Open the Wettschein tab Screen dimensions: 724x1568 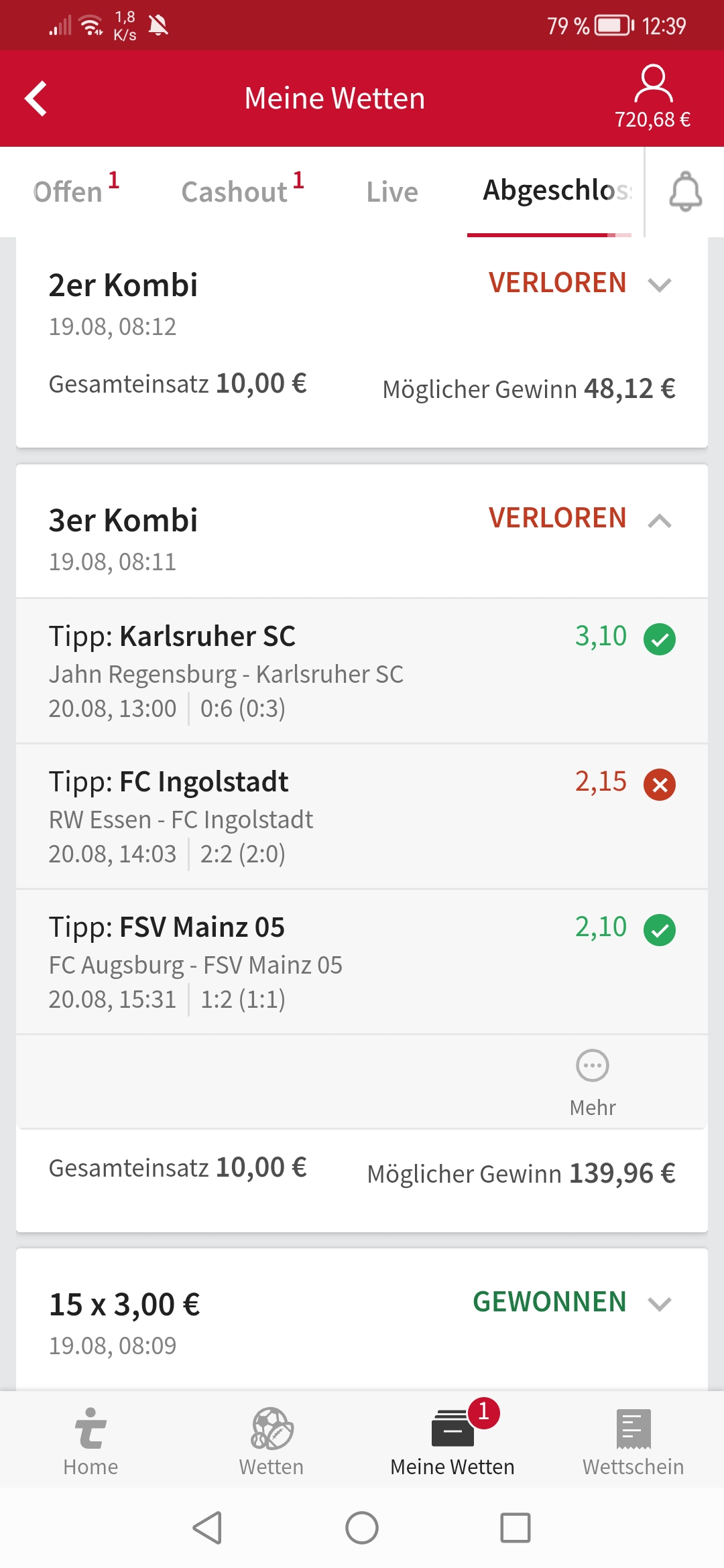633,1442
